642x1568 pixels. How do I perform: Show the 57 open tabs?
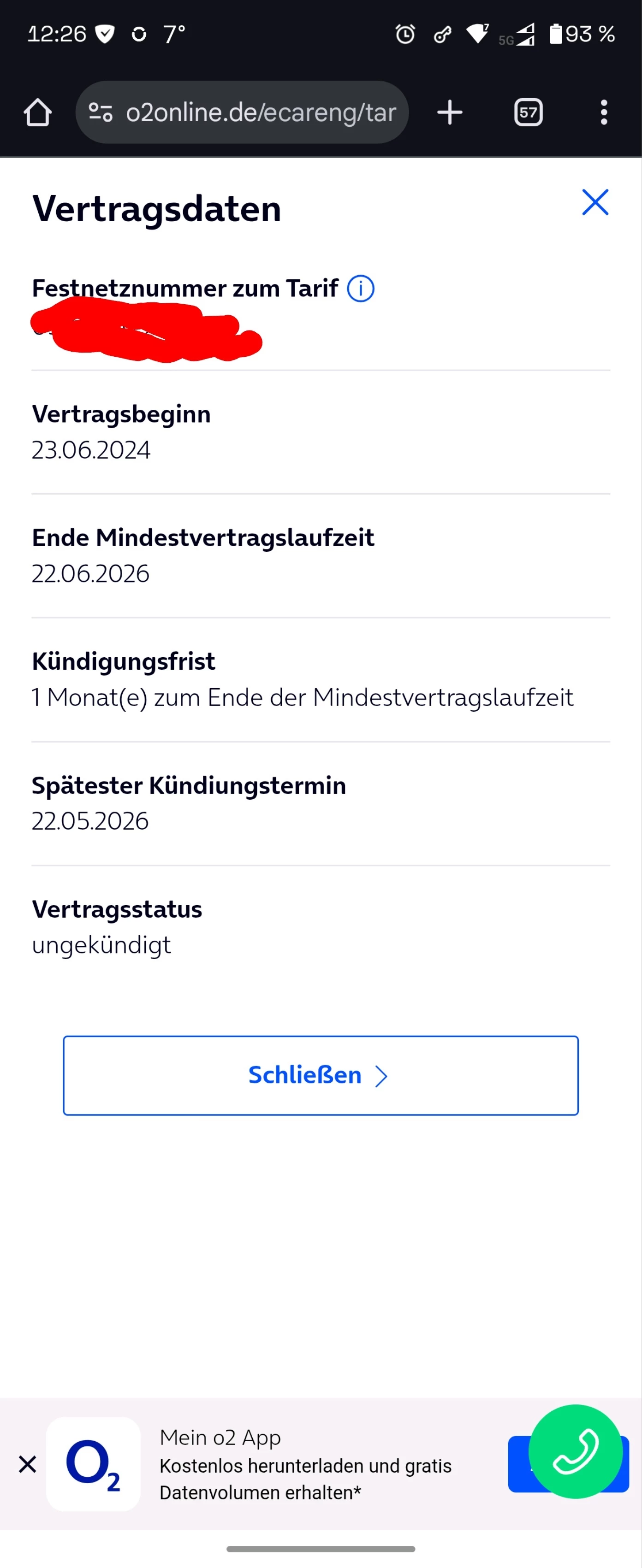pos(528,112)
